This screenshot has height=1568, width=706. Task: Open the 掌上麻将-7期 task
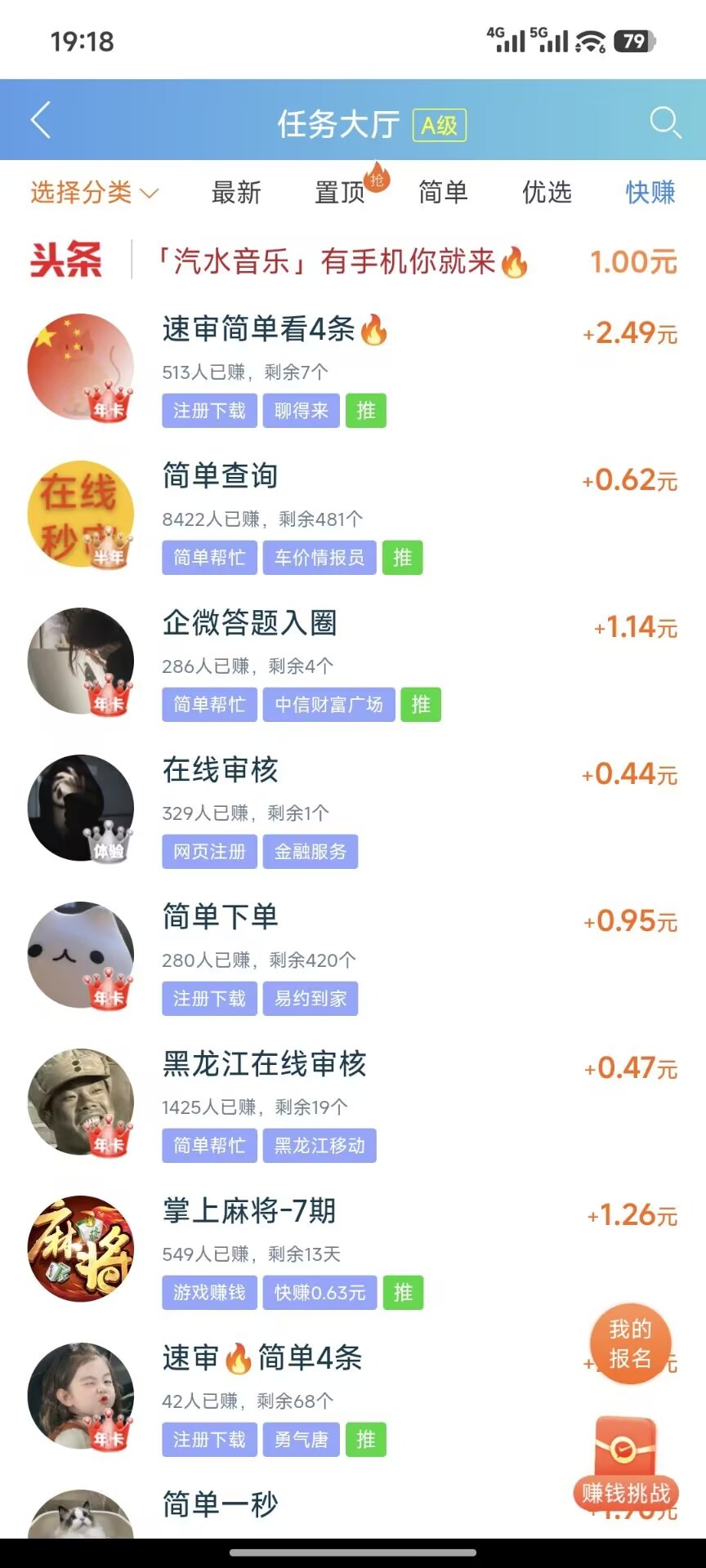click(x=249, y=1211)
